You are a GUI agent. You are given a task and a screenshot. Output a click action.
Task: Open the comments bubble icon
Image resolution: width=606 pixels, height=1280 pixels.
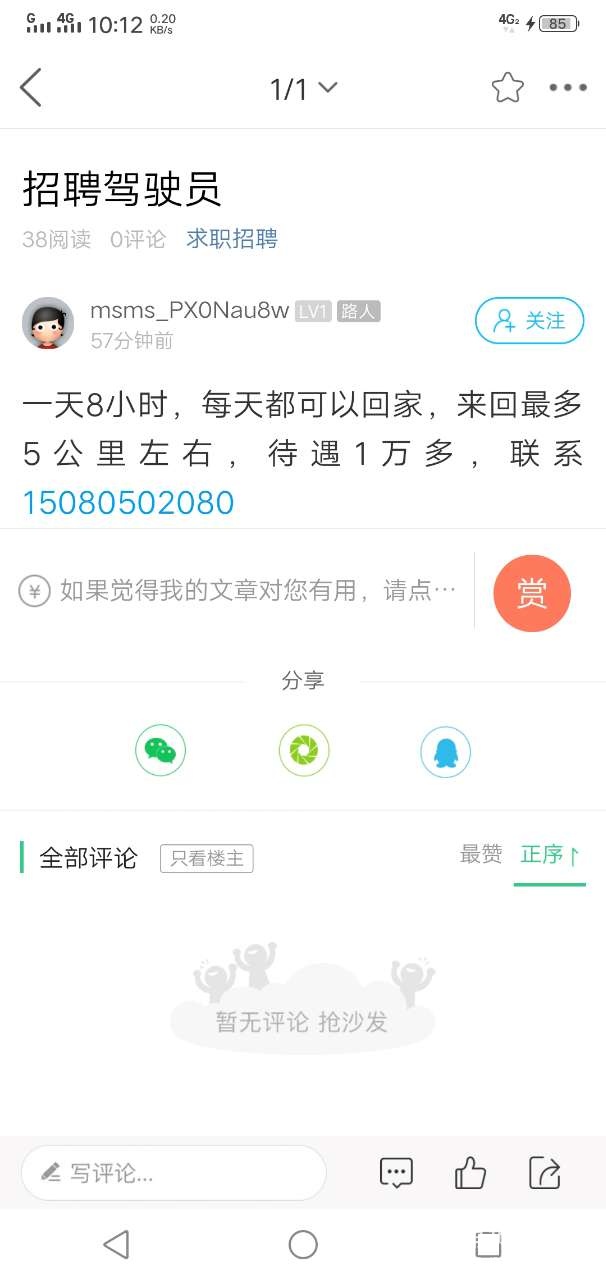point(396,1173)
